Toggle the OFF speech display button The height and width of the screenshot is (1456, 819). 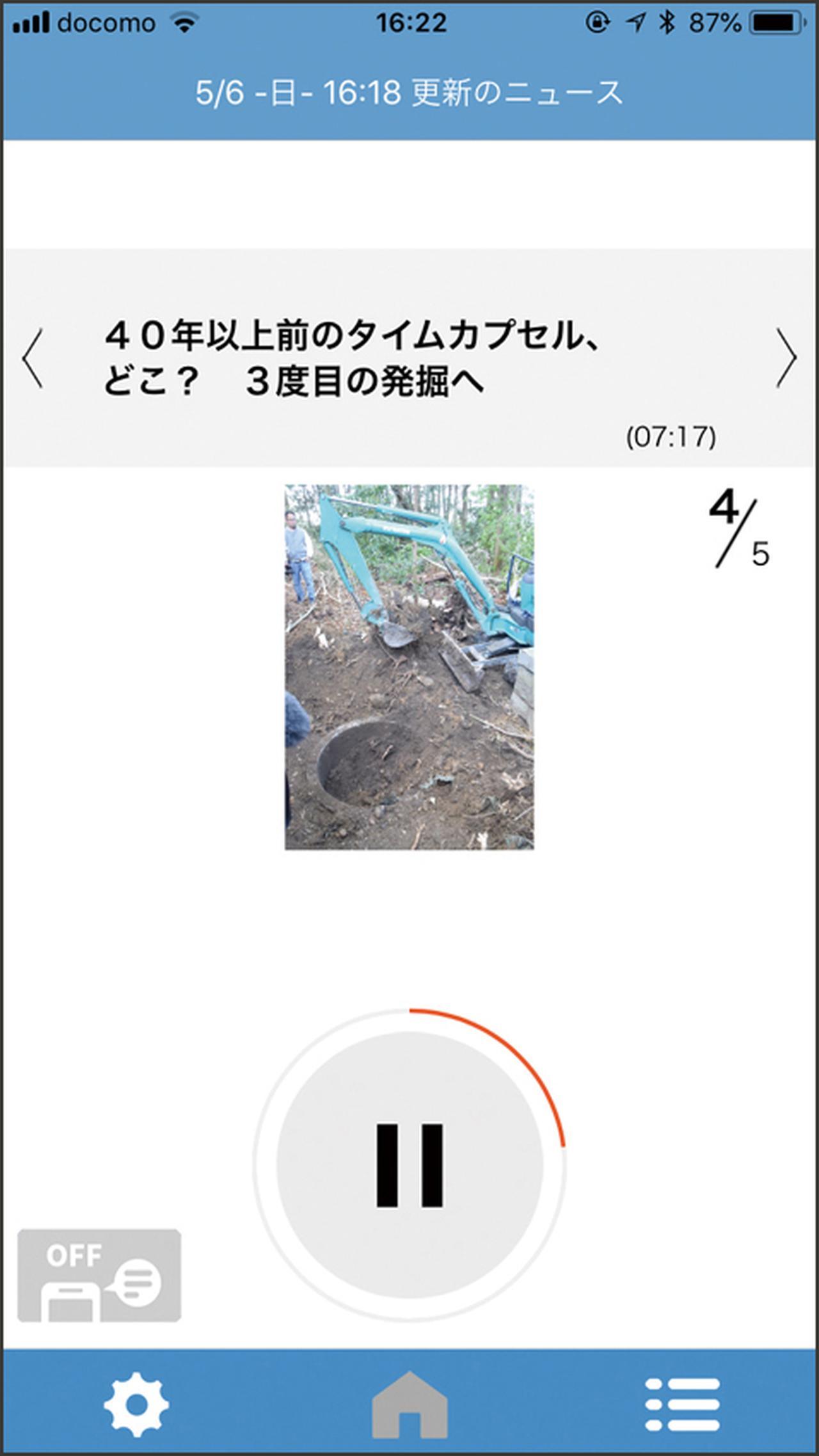99,1275
